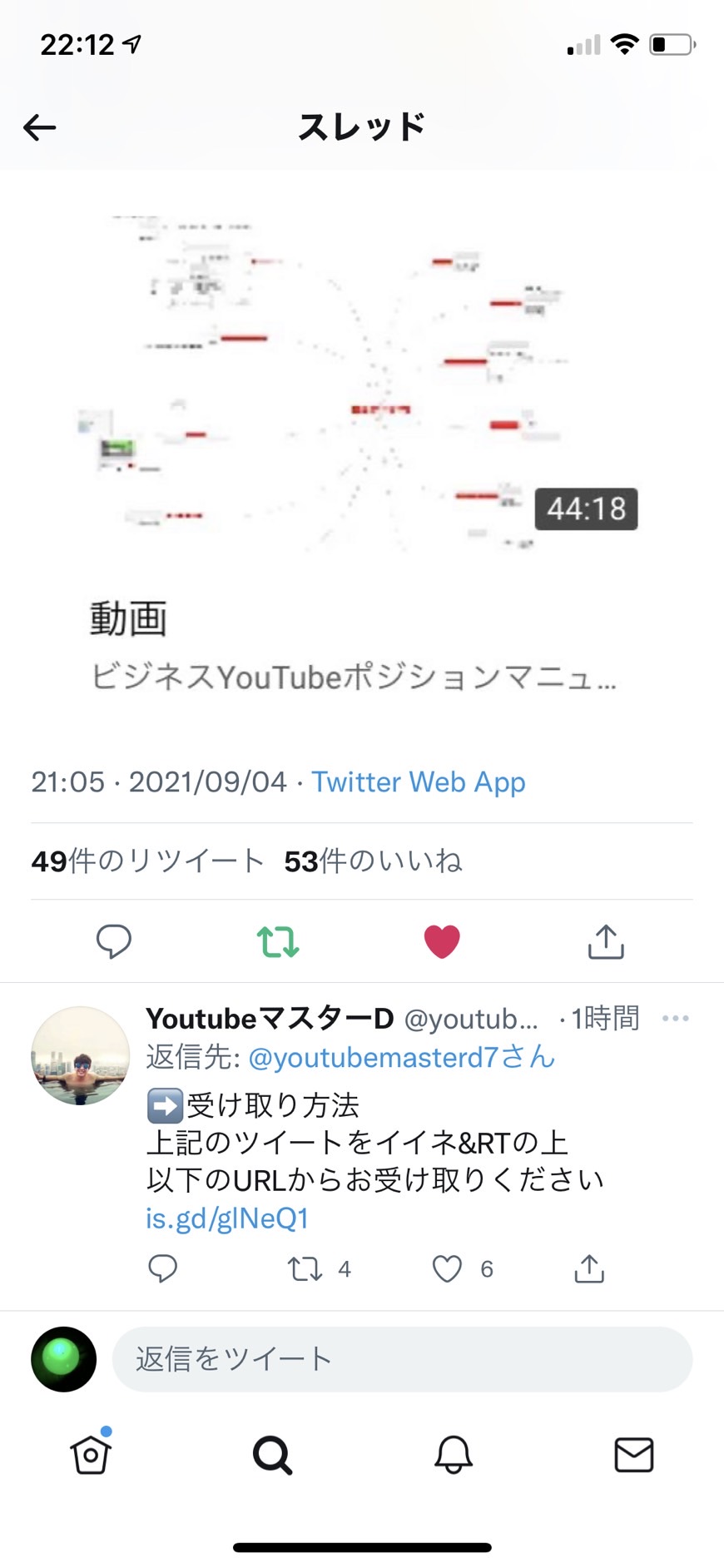
Task: View the 49件のリツイート list
Action: click(x=147, y=861)
